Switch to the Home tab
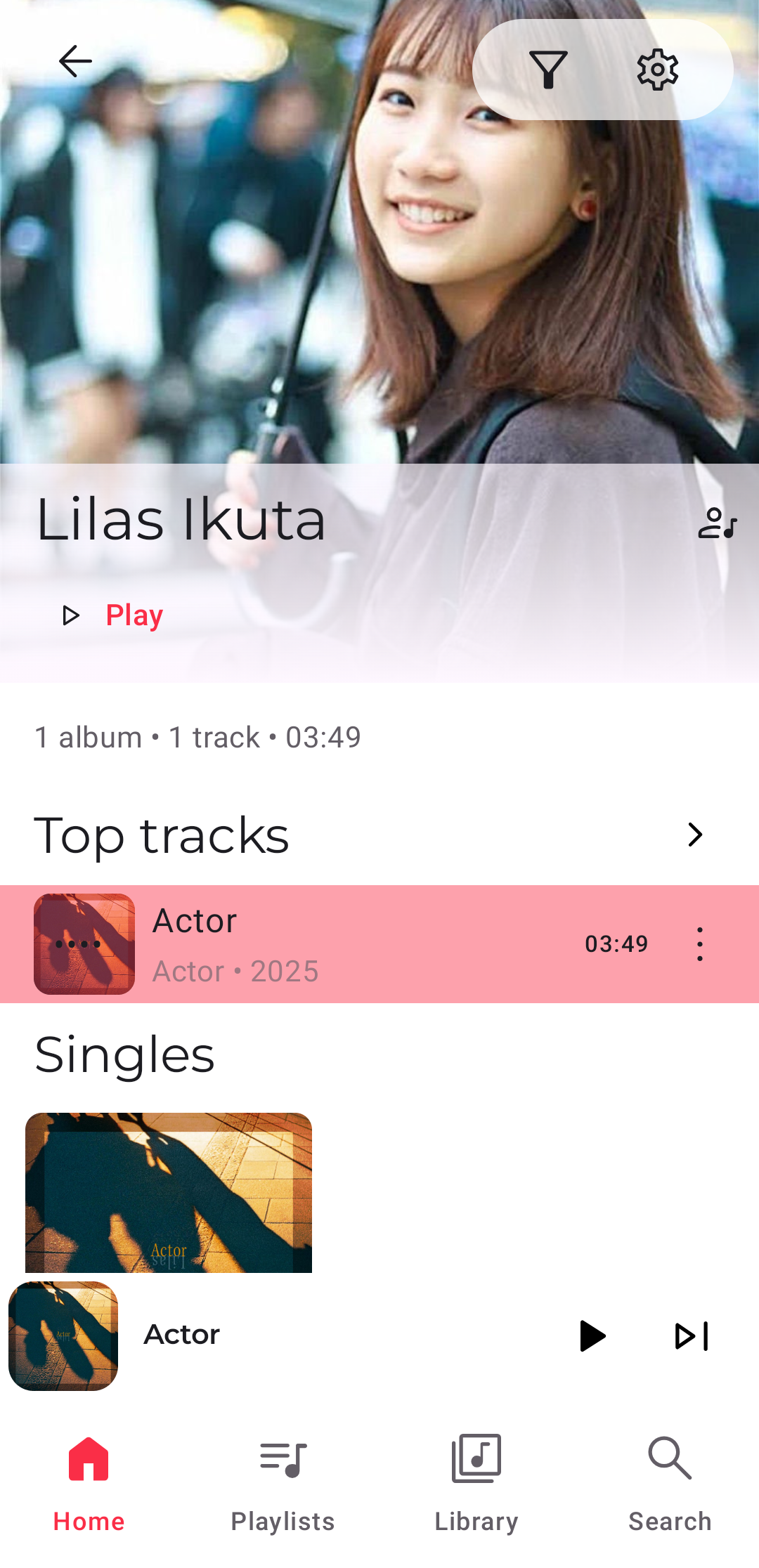This screenshot has width=759, height=1568. (89, 1482)
